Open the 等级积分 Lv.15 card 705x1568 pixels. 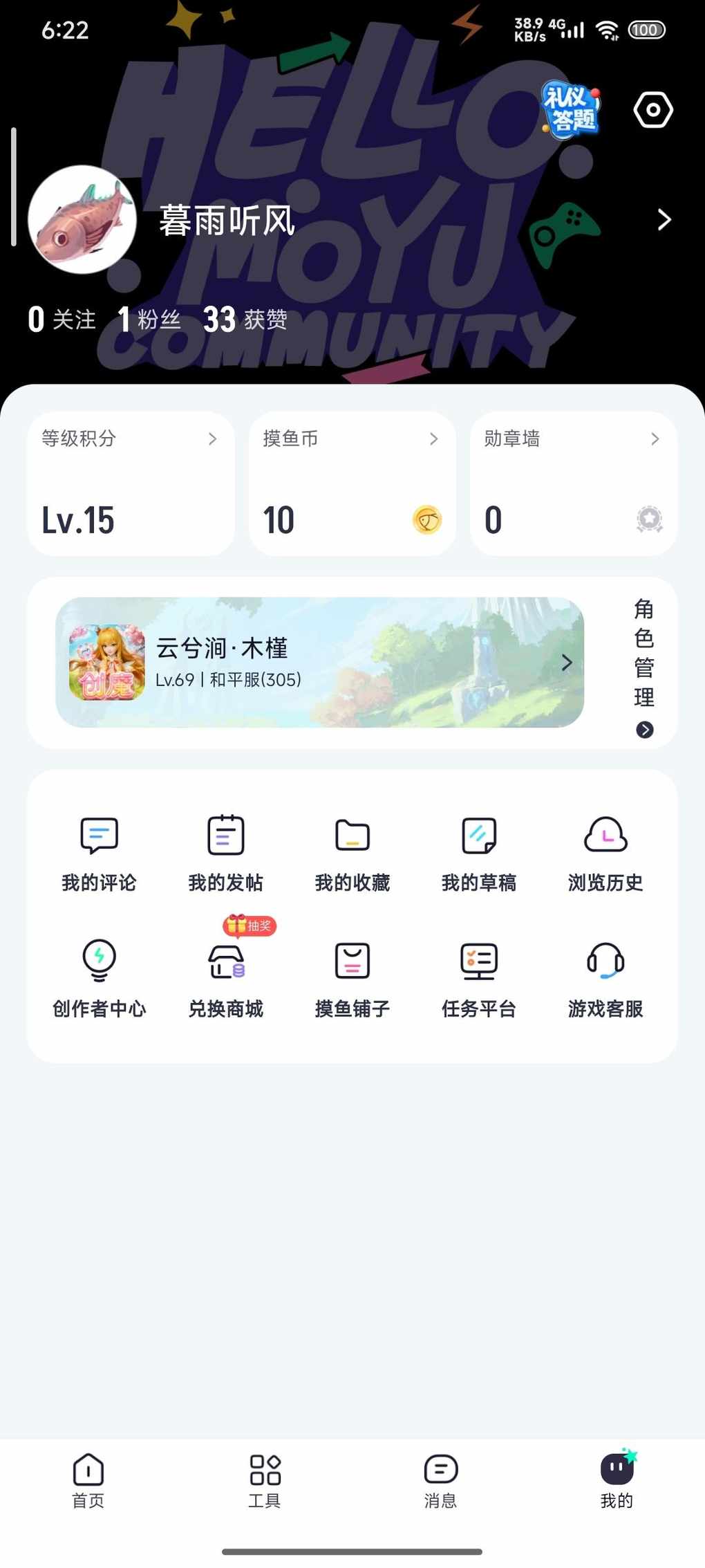point(131,483)
